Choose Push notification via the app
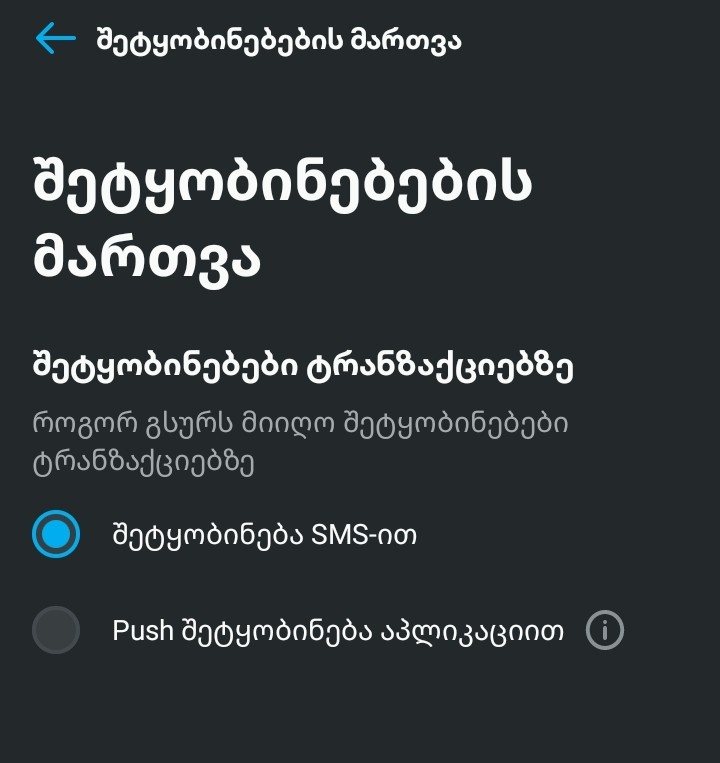The image size is (720, 763). (56, 631)
